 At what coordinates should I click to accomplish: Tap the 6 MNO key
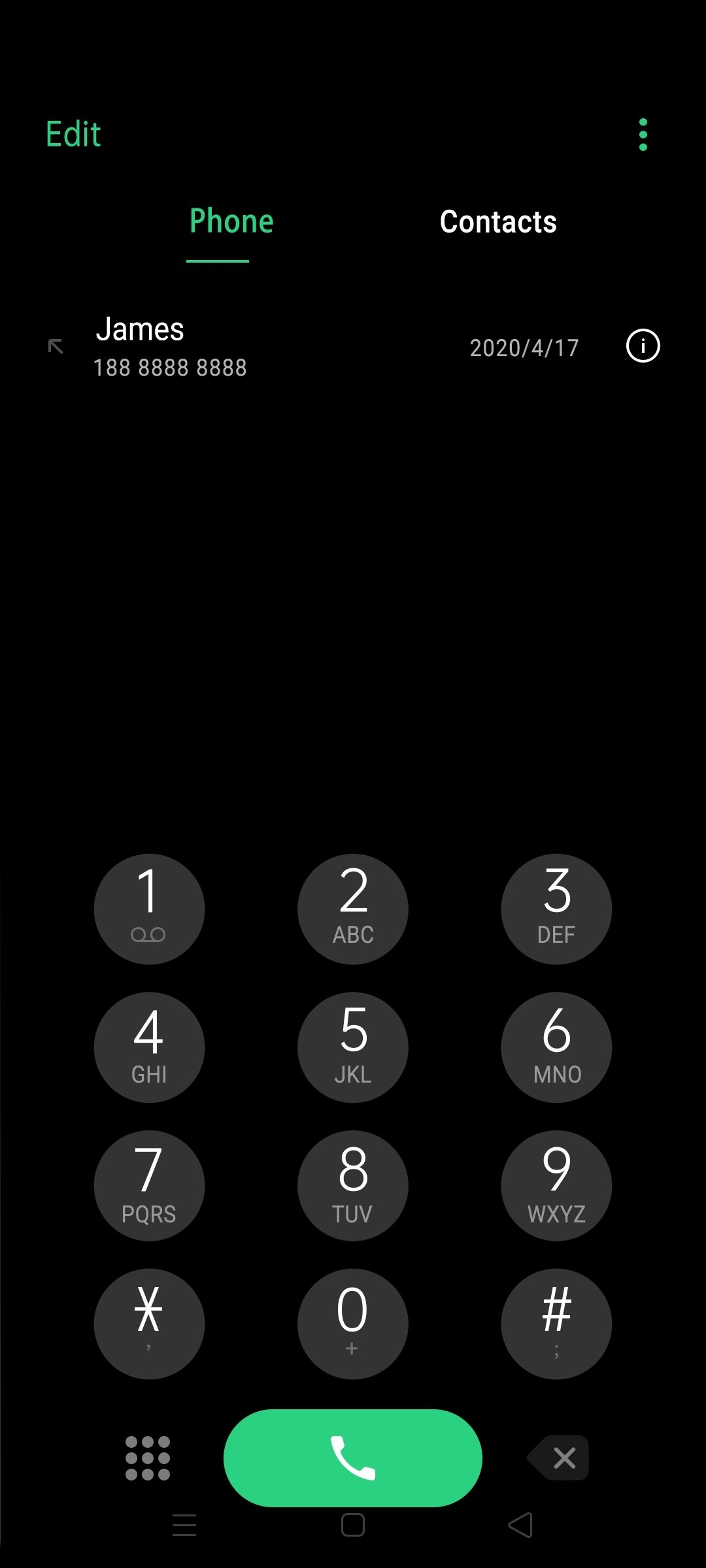pyautogui.click(x=556, y=1047)
